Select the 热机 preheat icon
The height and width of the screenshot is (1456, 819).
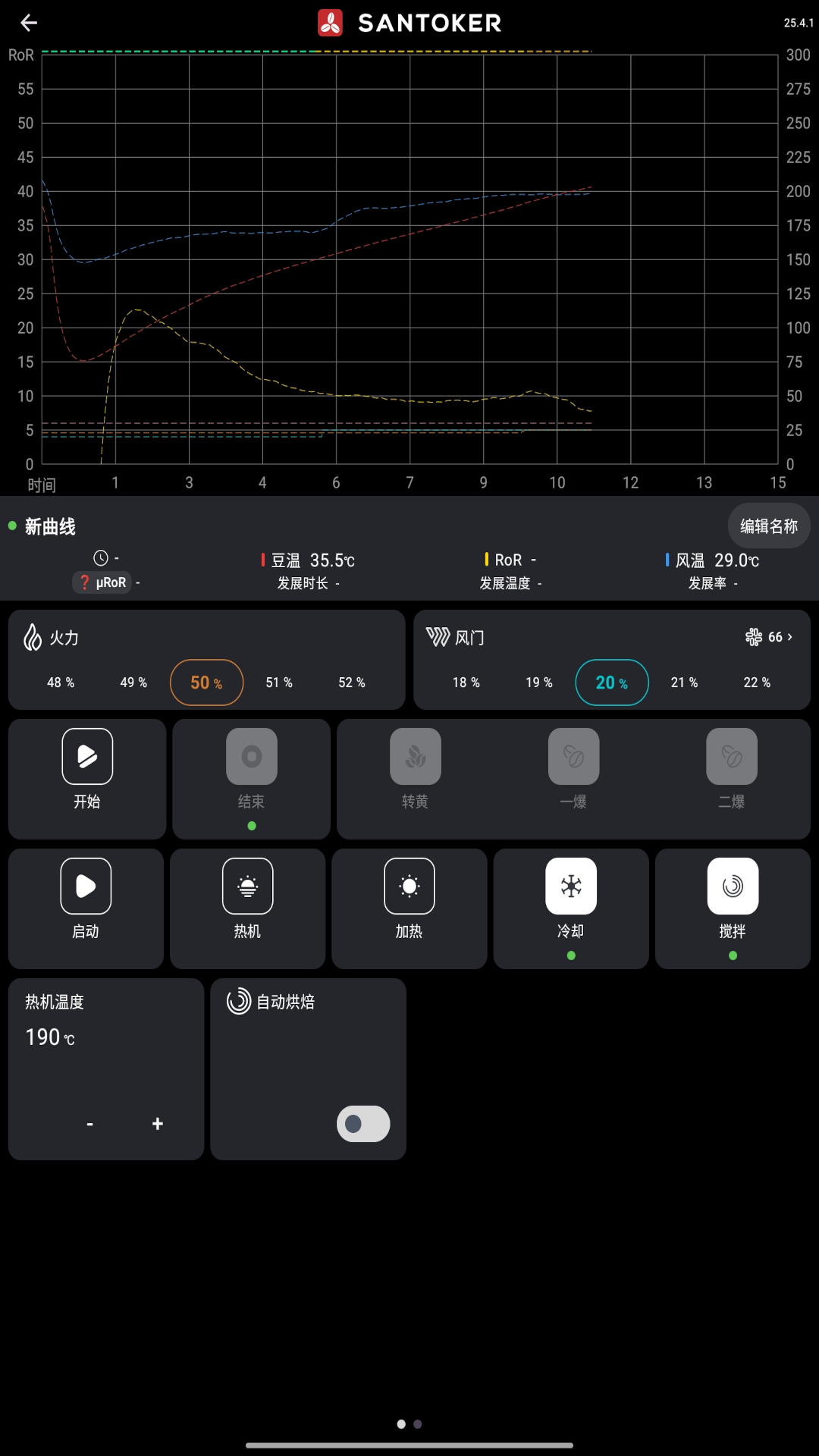(x=248, y=886)
